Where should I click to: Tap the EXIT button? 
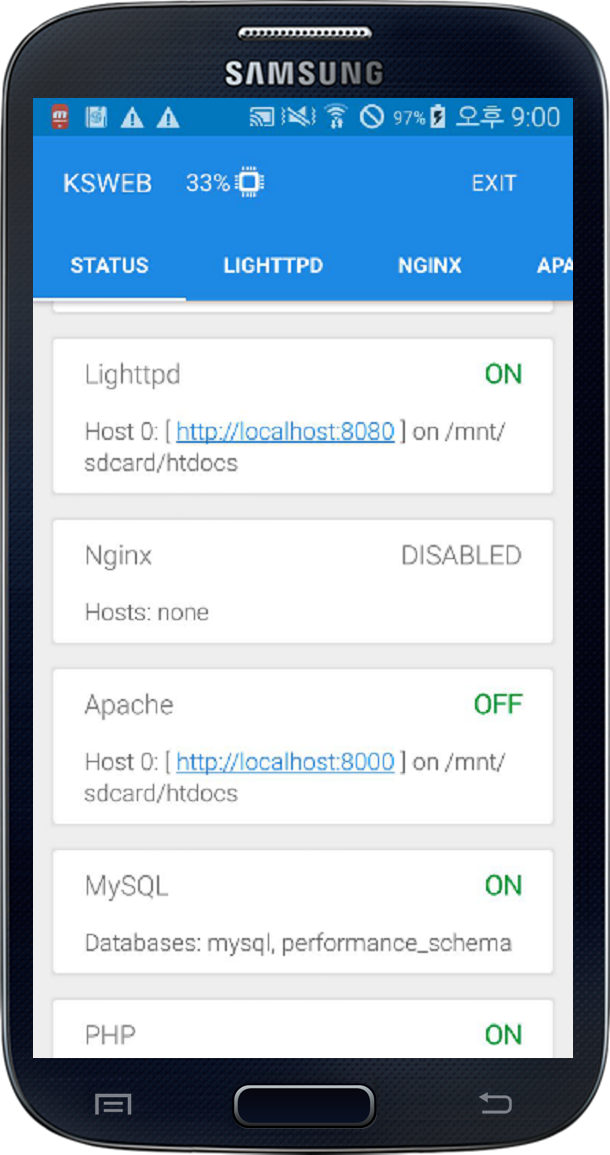494,183
